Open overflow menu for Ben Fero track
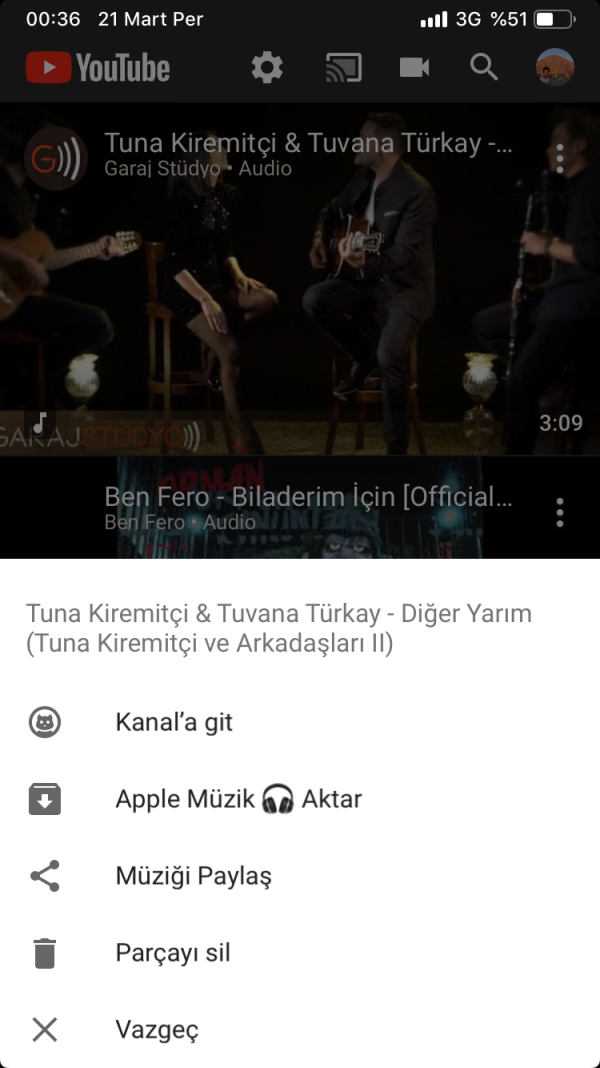The width and height of the screenshot is (600, 1068). pyautogui.click(x=560, y=511)
